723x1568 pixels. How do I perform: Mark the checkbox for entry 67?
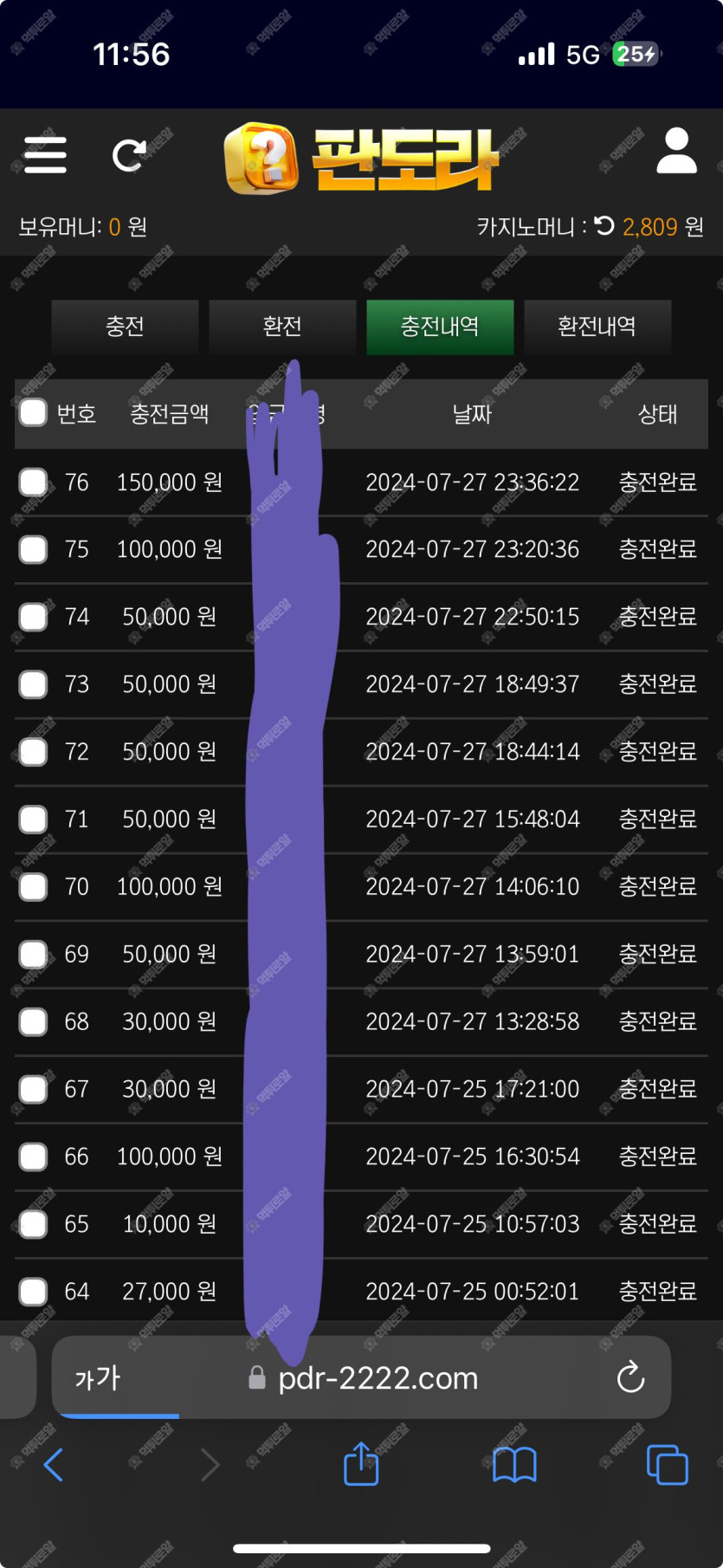(33, 1089)
